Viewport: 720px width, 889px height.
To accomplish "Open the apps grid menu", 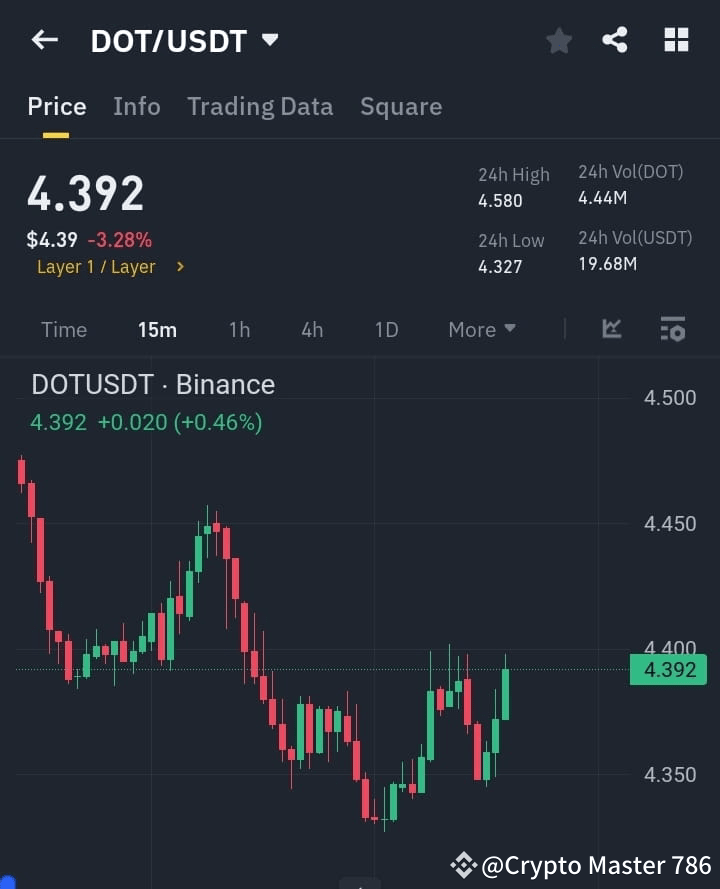I will (676, 40).
